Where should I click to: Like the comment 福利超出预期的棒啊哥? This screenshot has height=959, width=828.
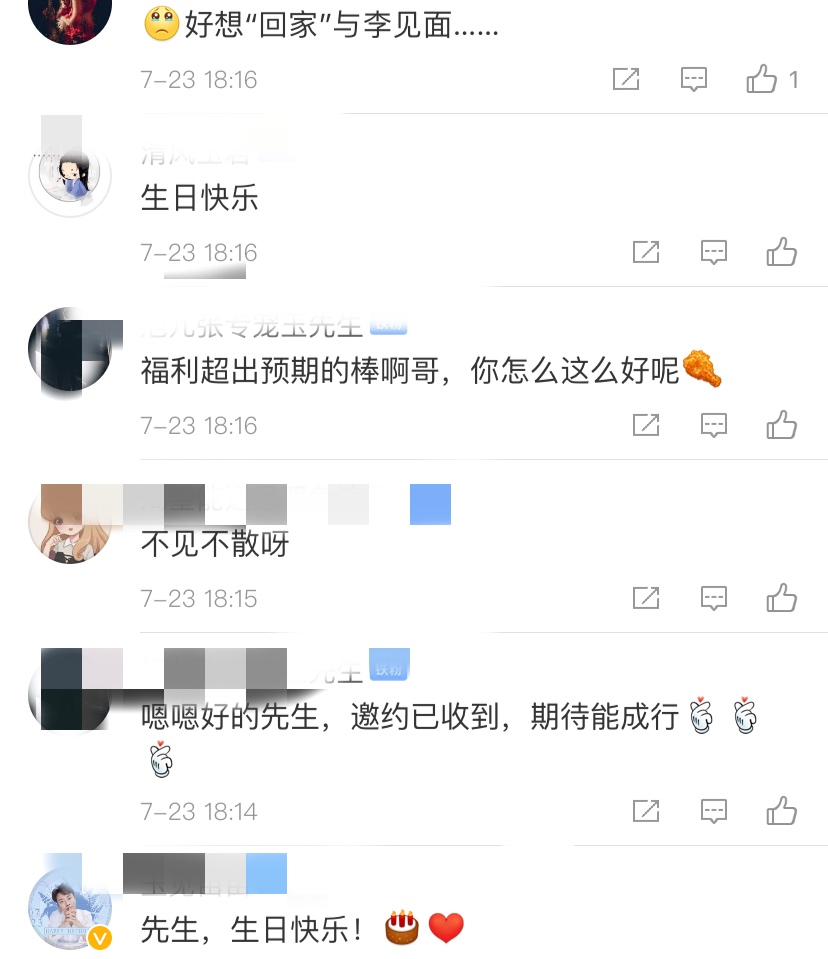[782, 426]
